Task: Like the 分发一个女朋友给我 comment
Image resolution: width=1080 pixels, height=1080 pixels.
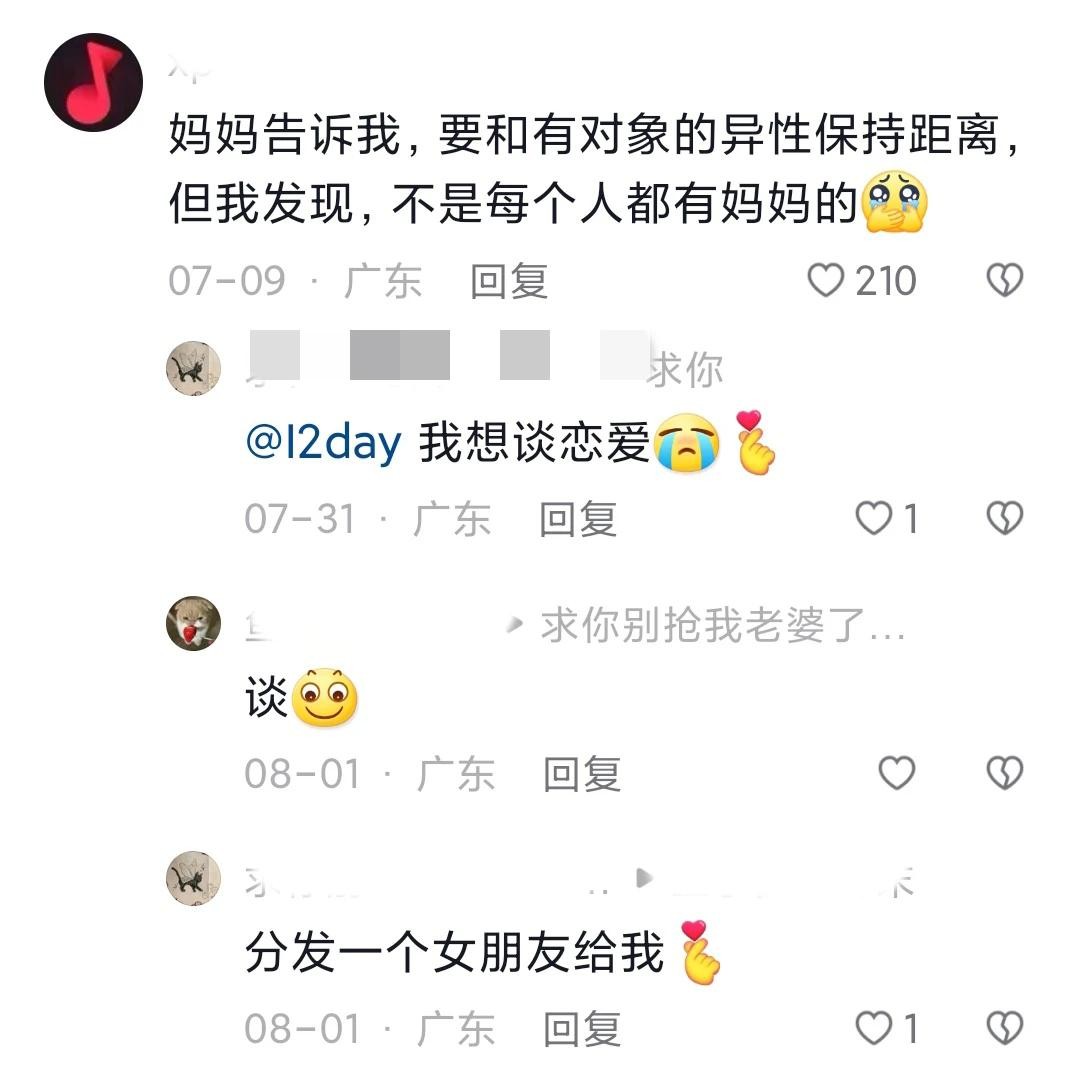Action: click(x=875, y=1028)
